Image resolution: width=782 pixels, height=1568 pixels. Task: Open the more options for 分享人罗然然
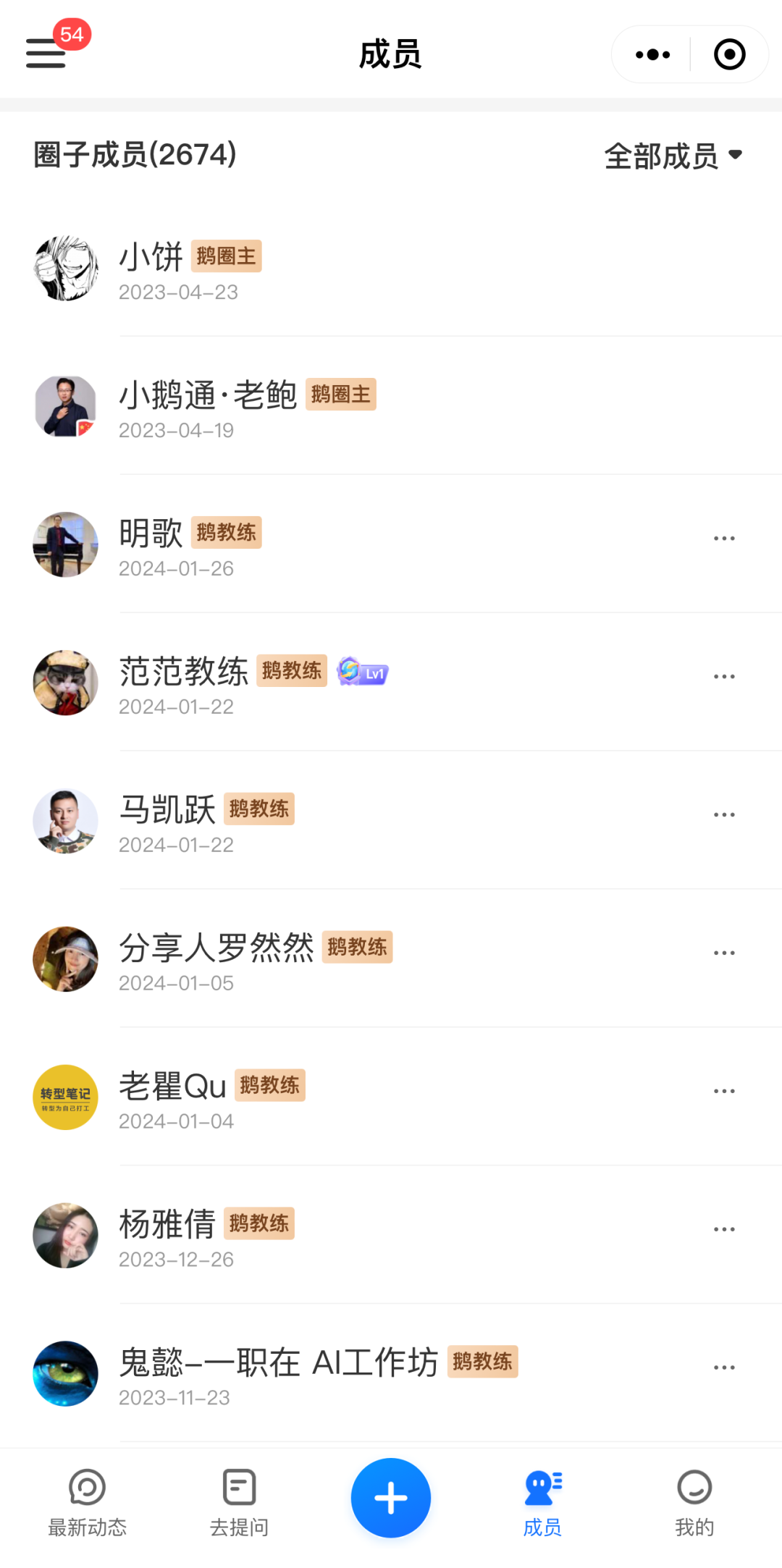click(724, 953)
